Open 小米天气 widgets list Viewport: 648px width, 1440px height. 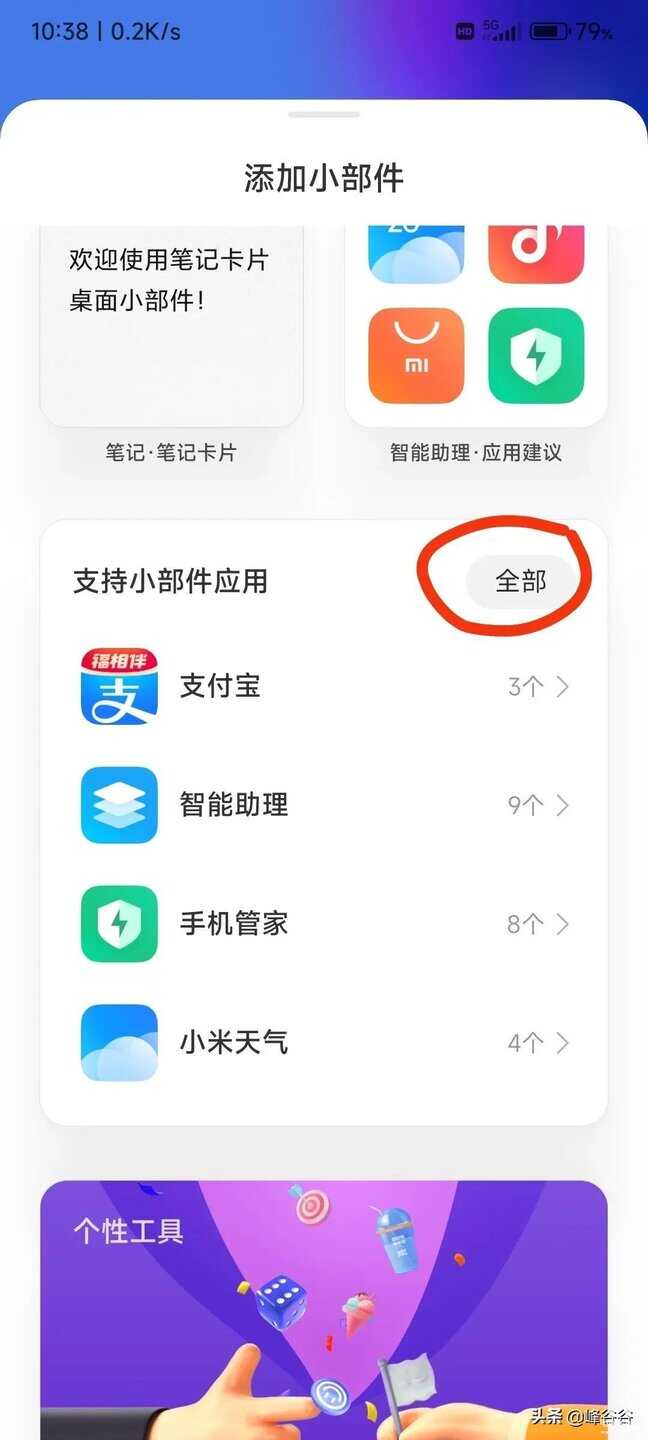323,1043
